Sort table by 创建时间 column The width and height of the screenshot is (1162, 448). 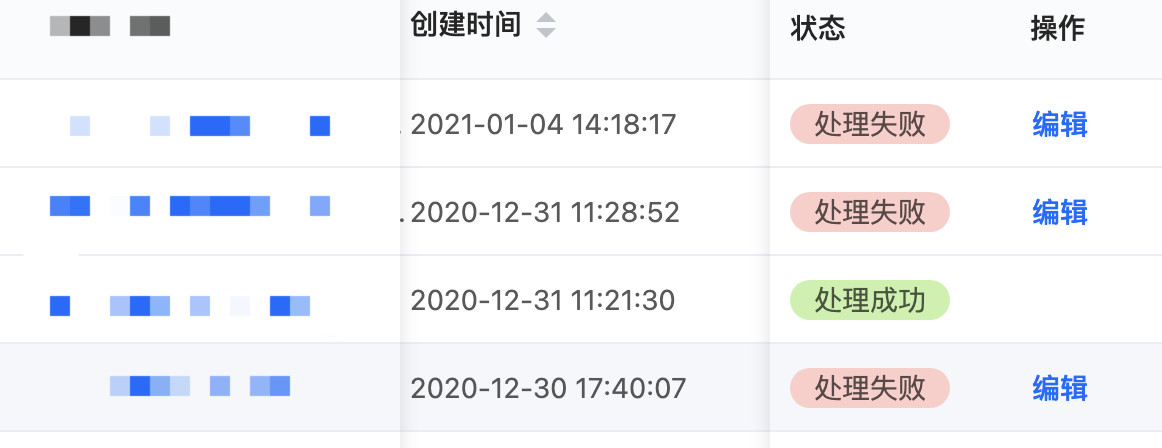coord(545,26)
